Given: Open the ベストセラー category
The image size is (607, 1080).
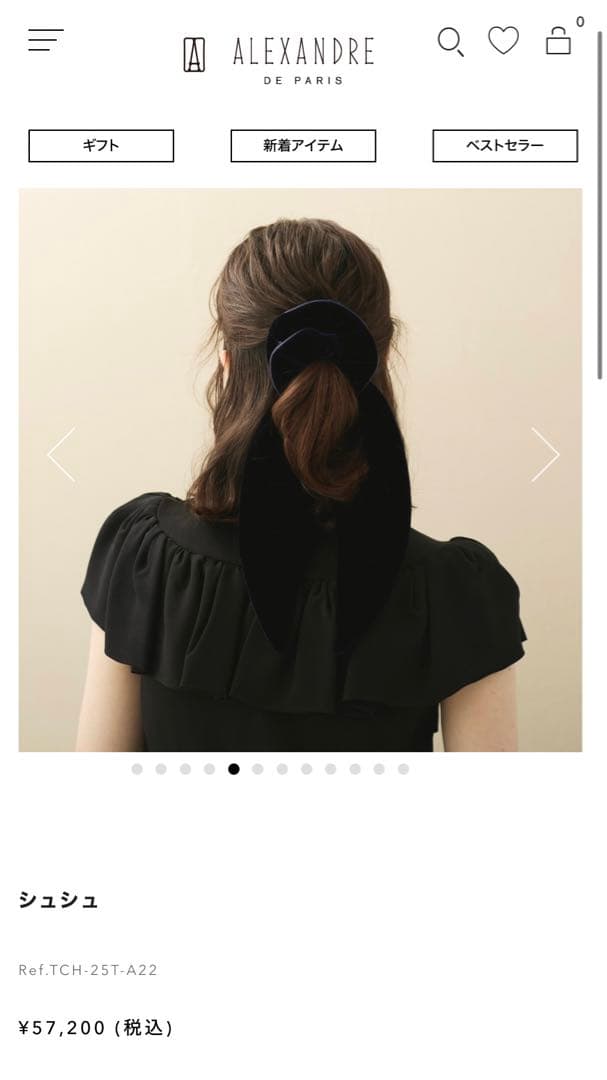Looking at the screenshot, I should pos(505,146).
